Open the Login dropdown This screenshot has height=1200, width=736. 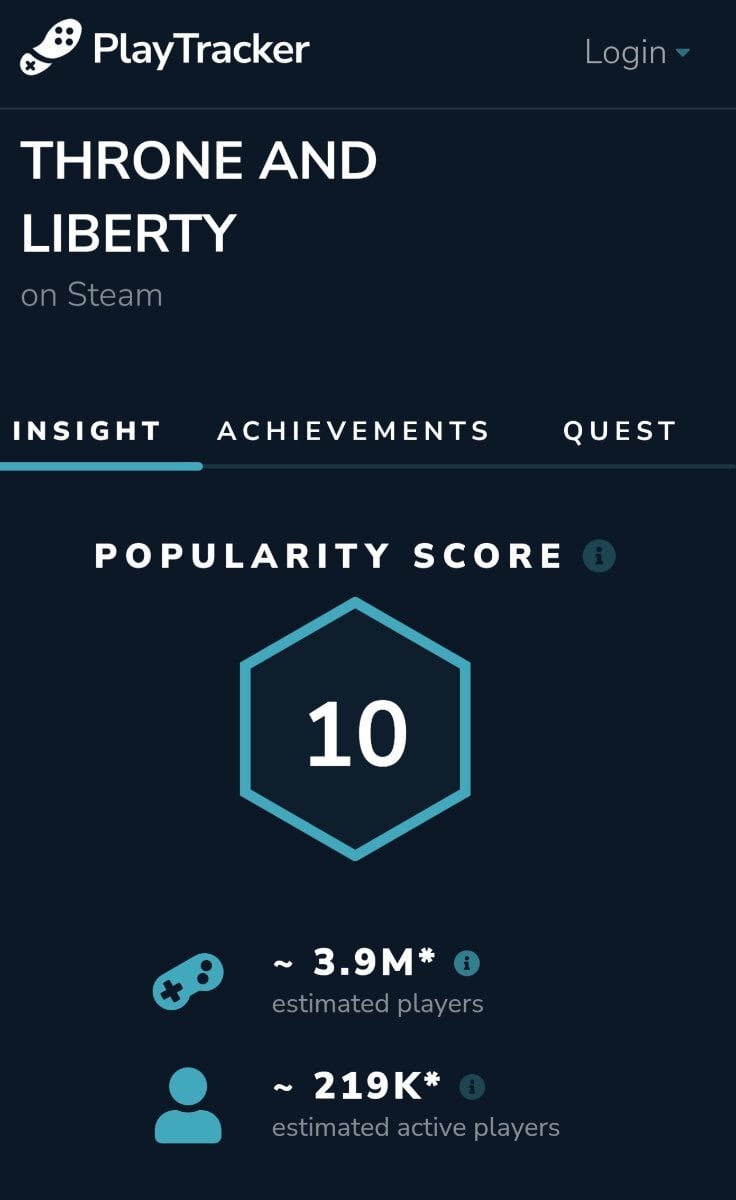pos(637,52)
